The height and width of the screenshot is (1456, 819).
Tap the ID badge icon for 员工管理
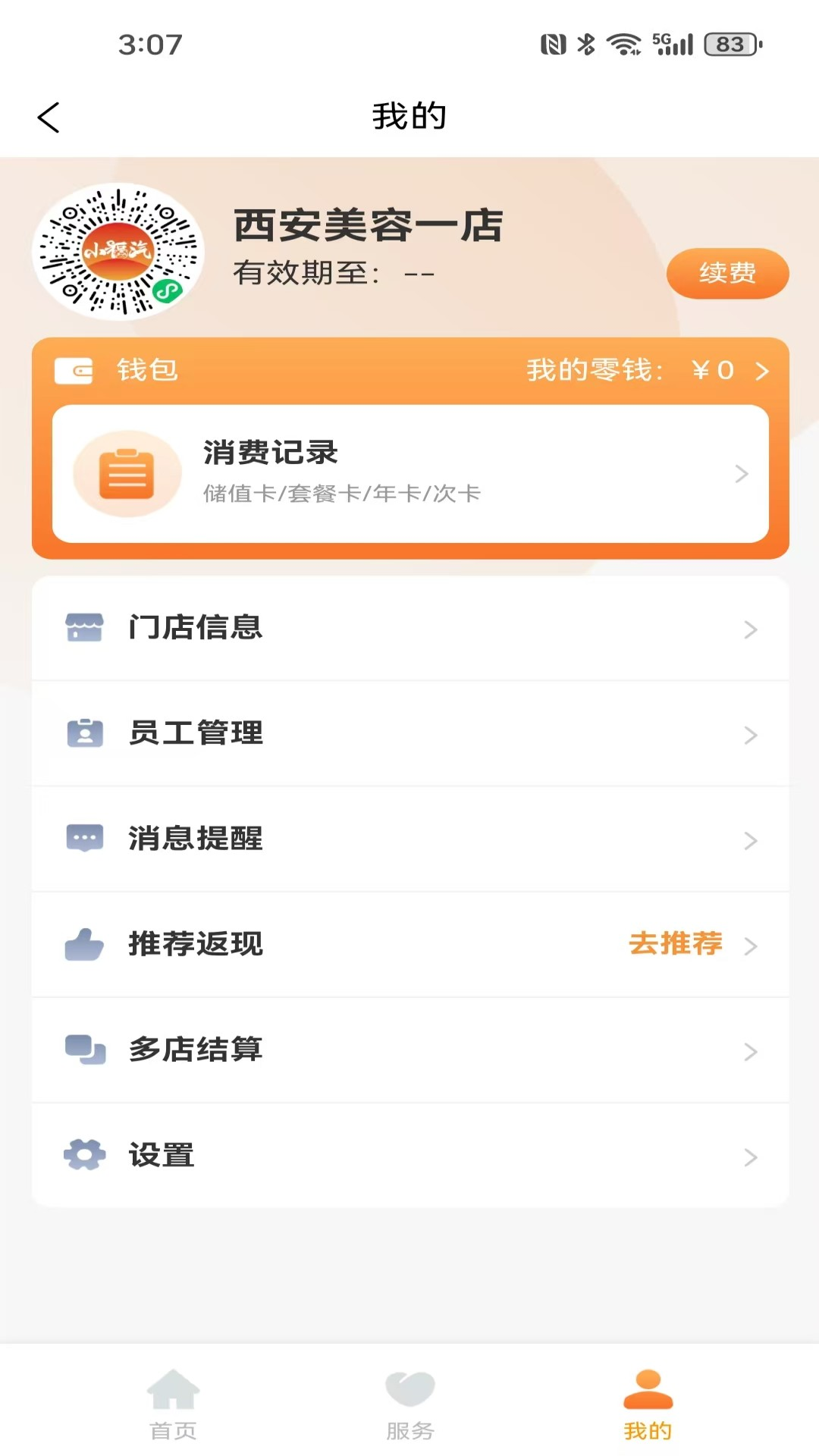click(85, 733)
